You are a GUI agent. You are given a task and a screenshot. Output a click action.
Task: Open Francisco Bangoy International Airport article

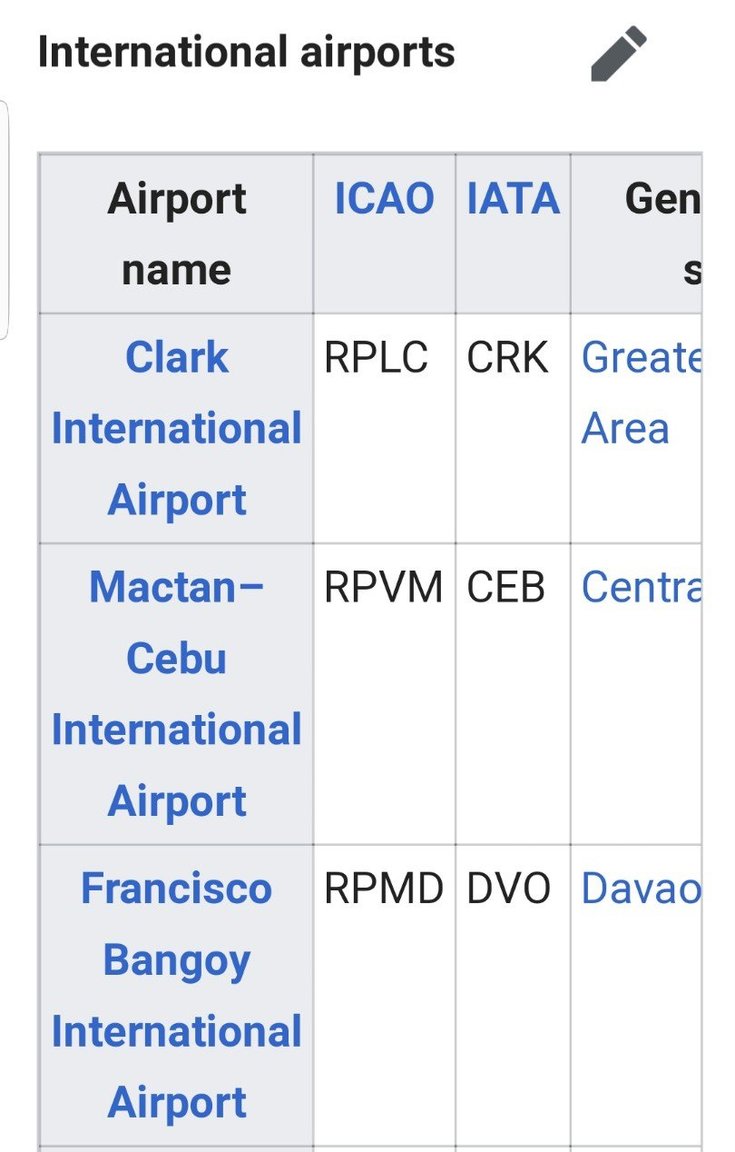(177, 995)
